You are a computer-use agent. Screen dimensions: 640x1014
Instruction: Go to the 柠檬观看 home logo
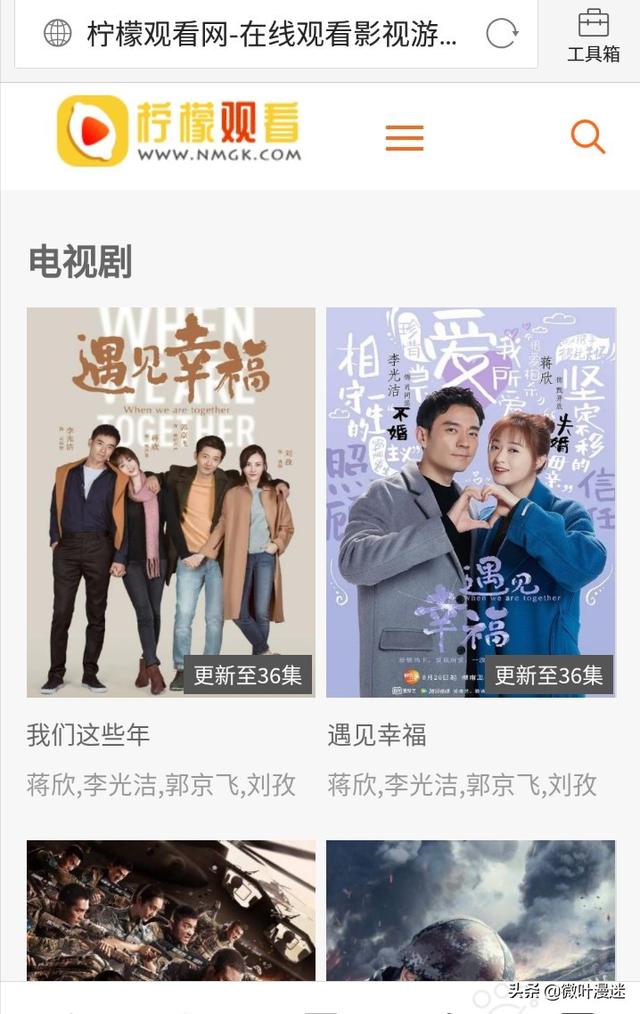pyautogui.click(x=180, y=131)
